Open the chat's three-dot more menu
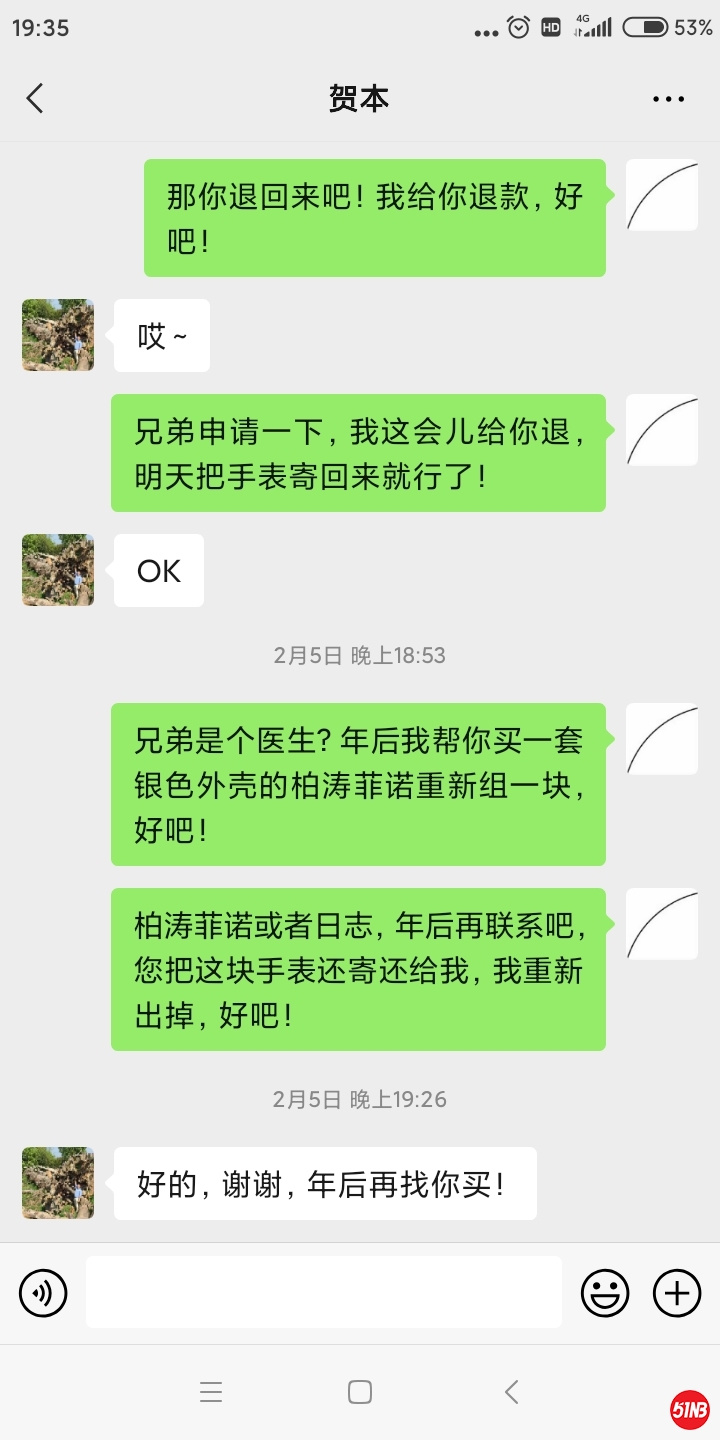Image resolution: width=720 pixels, height=1440 pixels. pos(668,99)
